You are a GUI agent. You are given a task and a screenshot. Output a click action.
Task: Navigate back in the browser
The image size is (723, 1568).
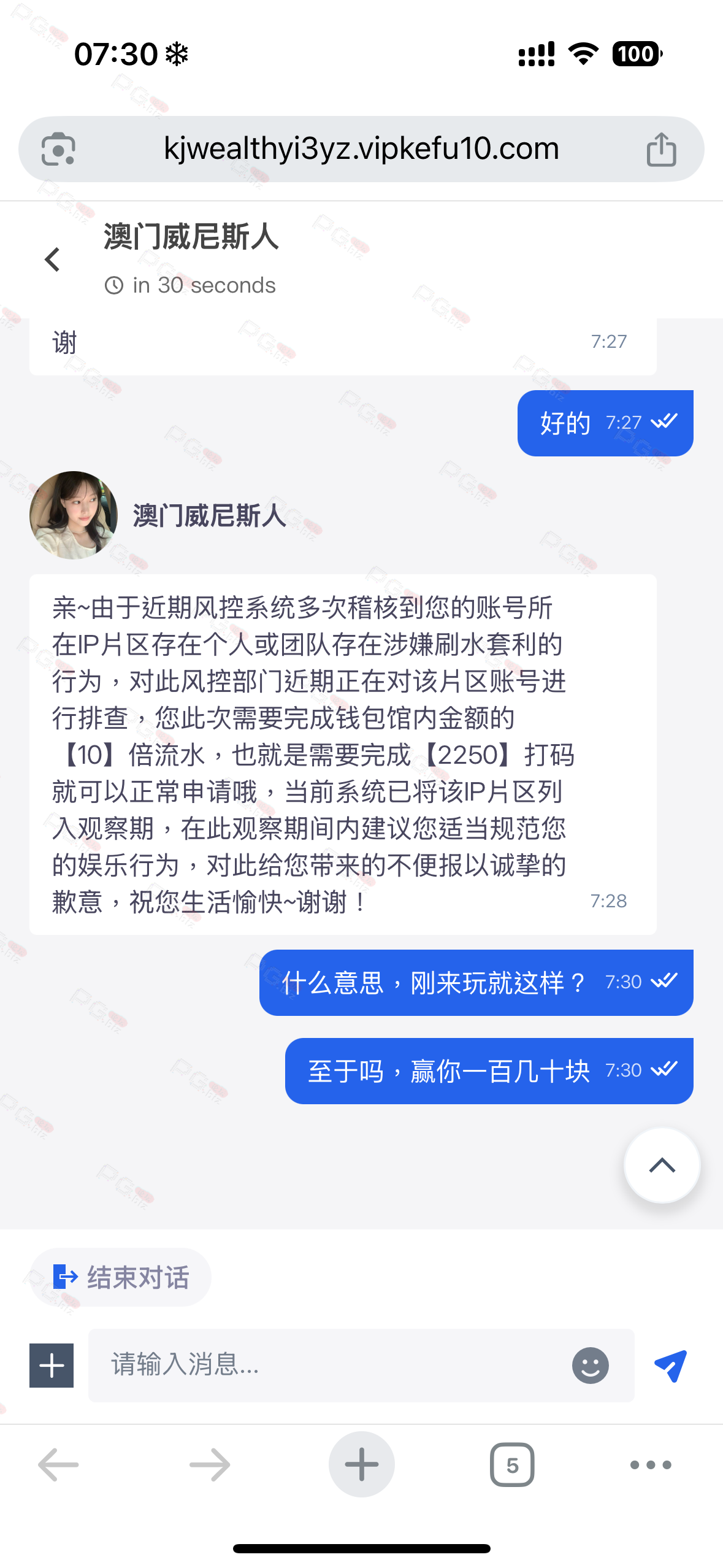[x=58, y=1464]
